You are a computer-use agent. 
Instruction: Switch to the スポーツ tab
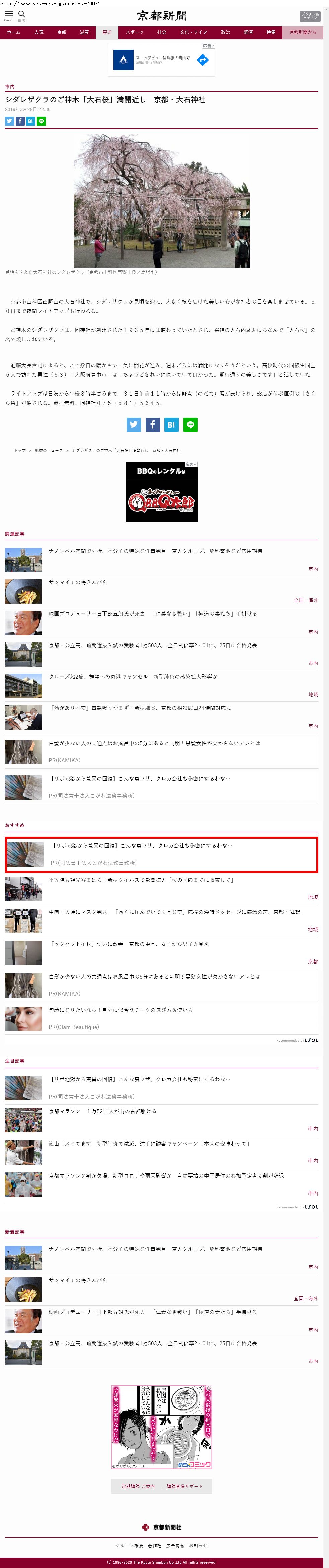coord(134,32)
